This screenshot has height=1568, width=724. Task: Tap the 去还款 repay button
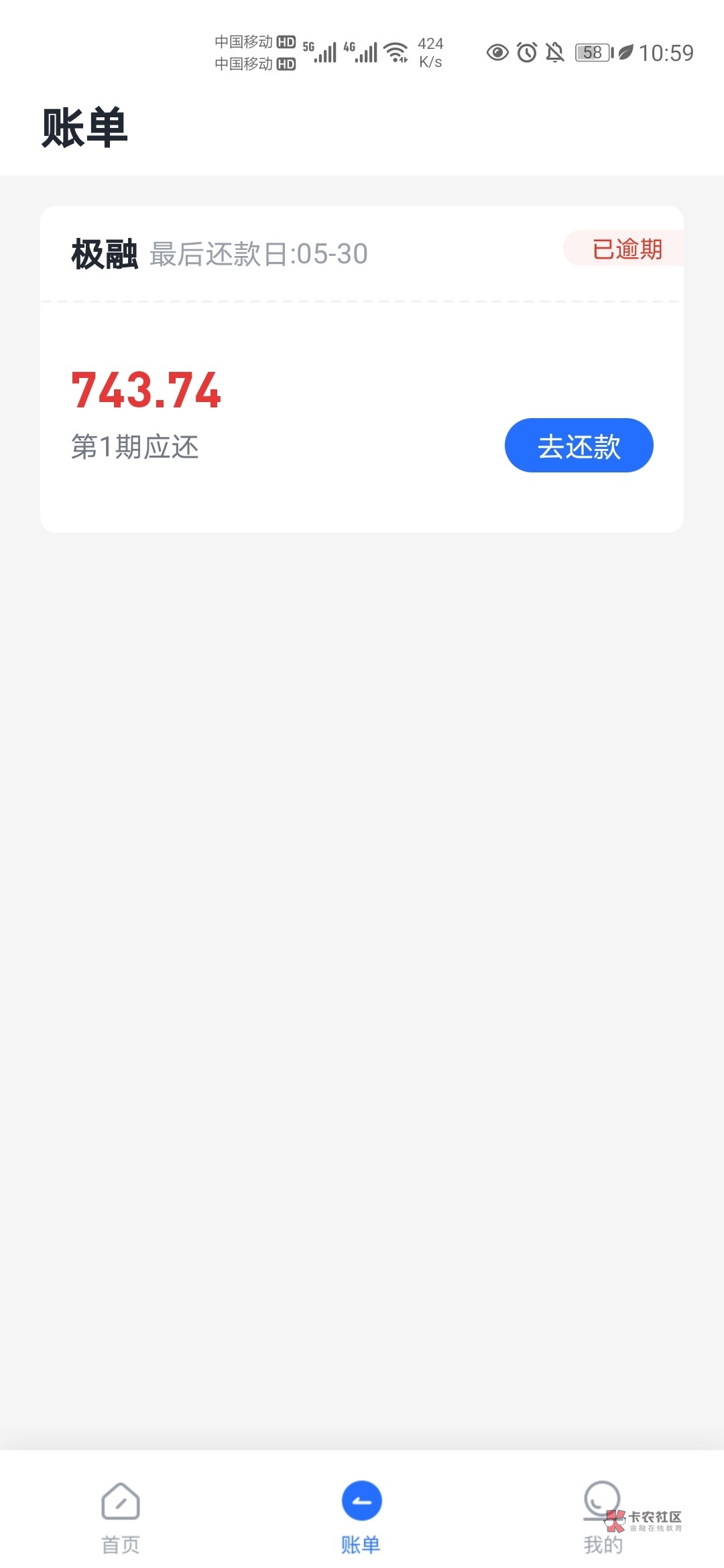tap(579, 446)
